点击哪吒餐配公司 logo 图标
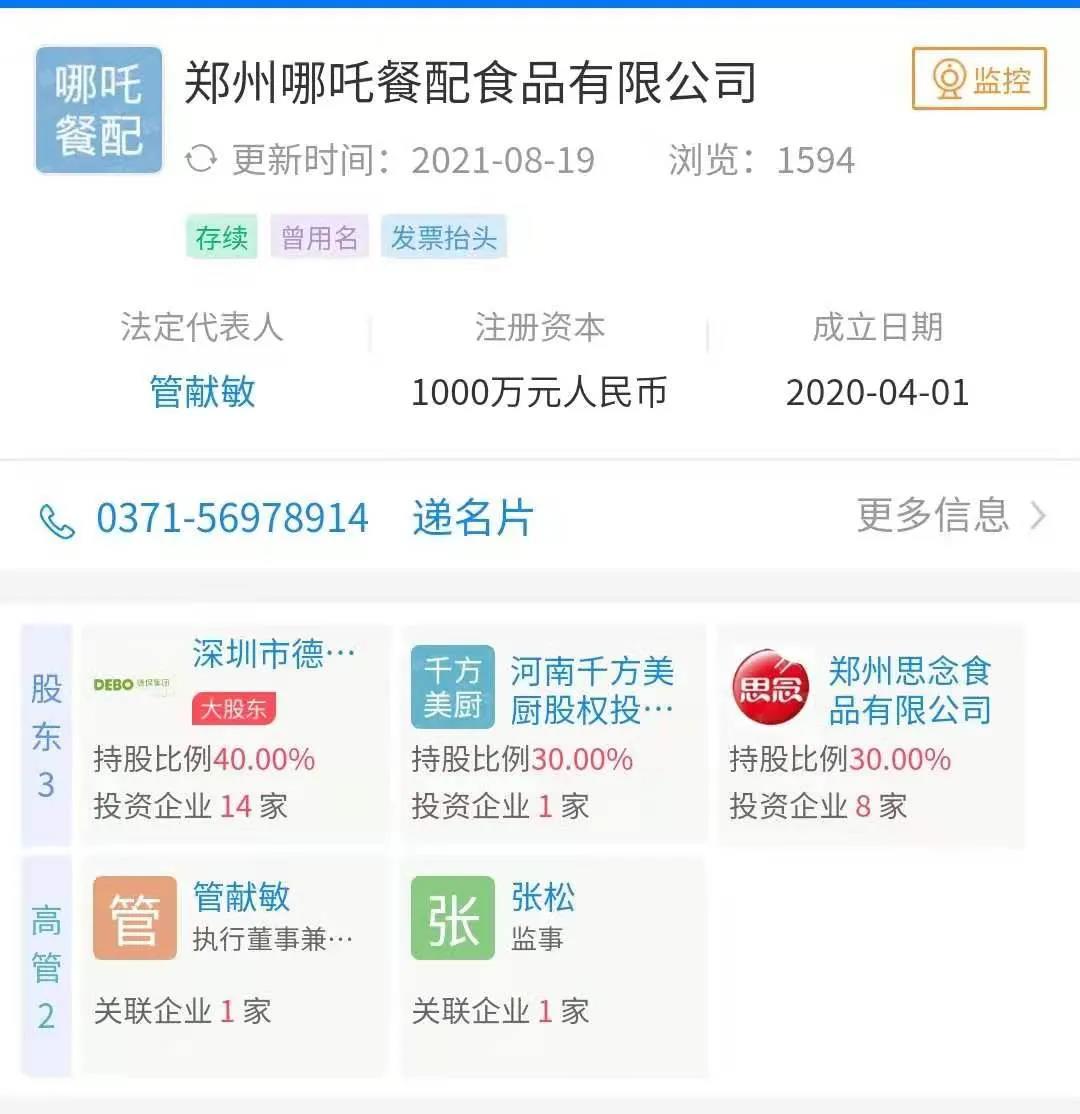The image size is (1080, 1114). [x=97, y=108]
